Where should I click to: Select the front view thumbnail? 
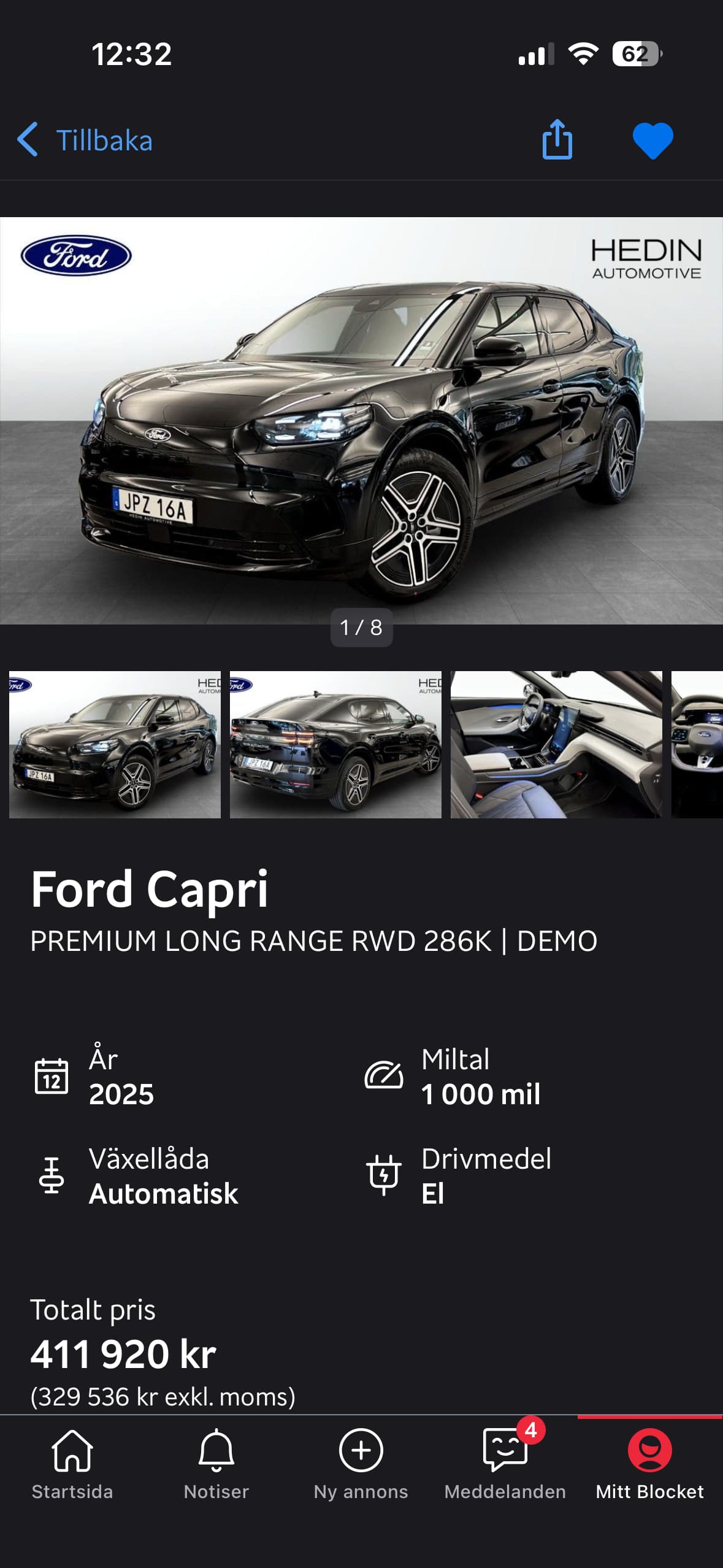tap(115, 744)
